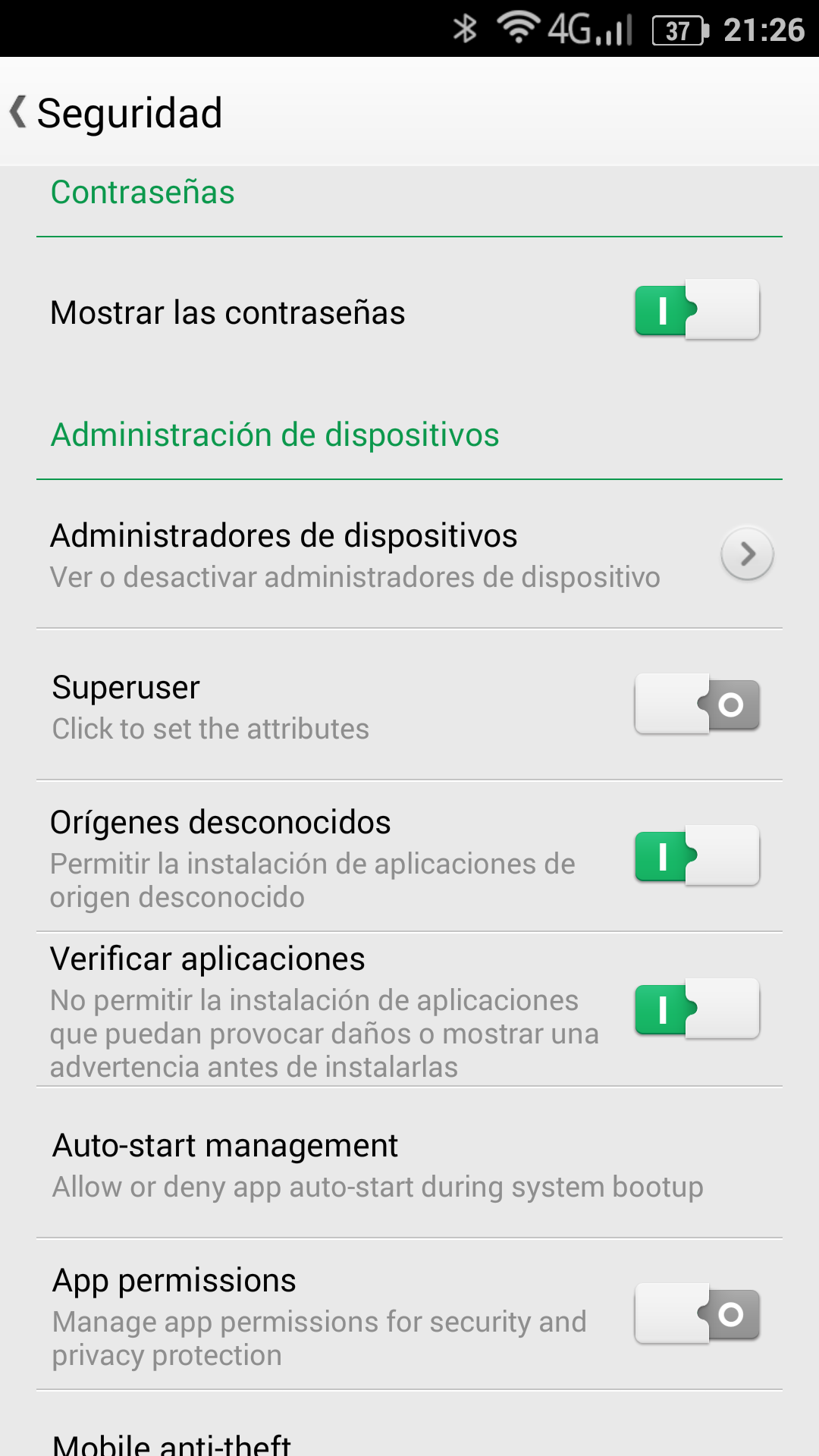Viewport: 819px width, 1456px height.
Task: Turn off Verificar aplicaciones
Action: pos(697,1009)
